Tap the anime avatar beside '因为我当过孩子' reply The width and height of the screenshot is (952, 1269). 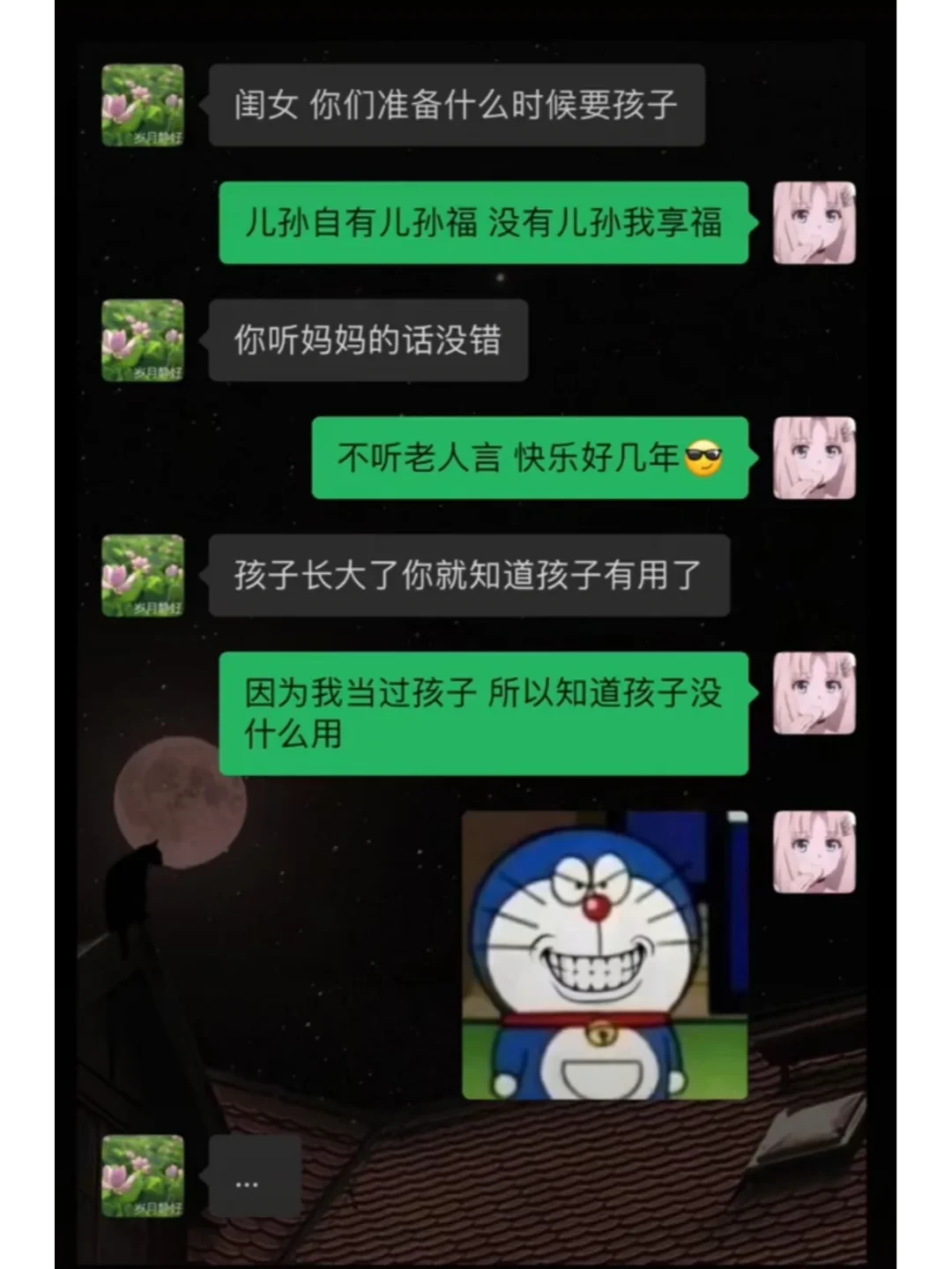click(813, 694)
